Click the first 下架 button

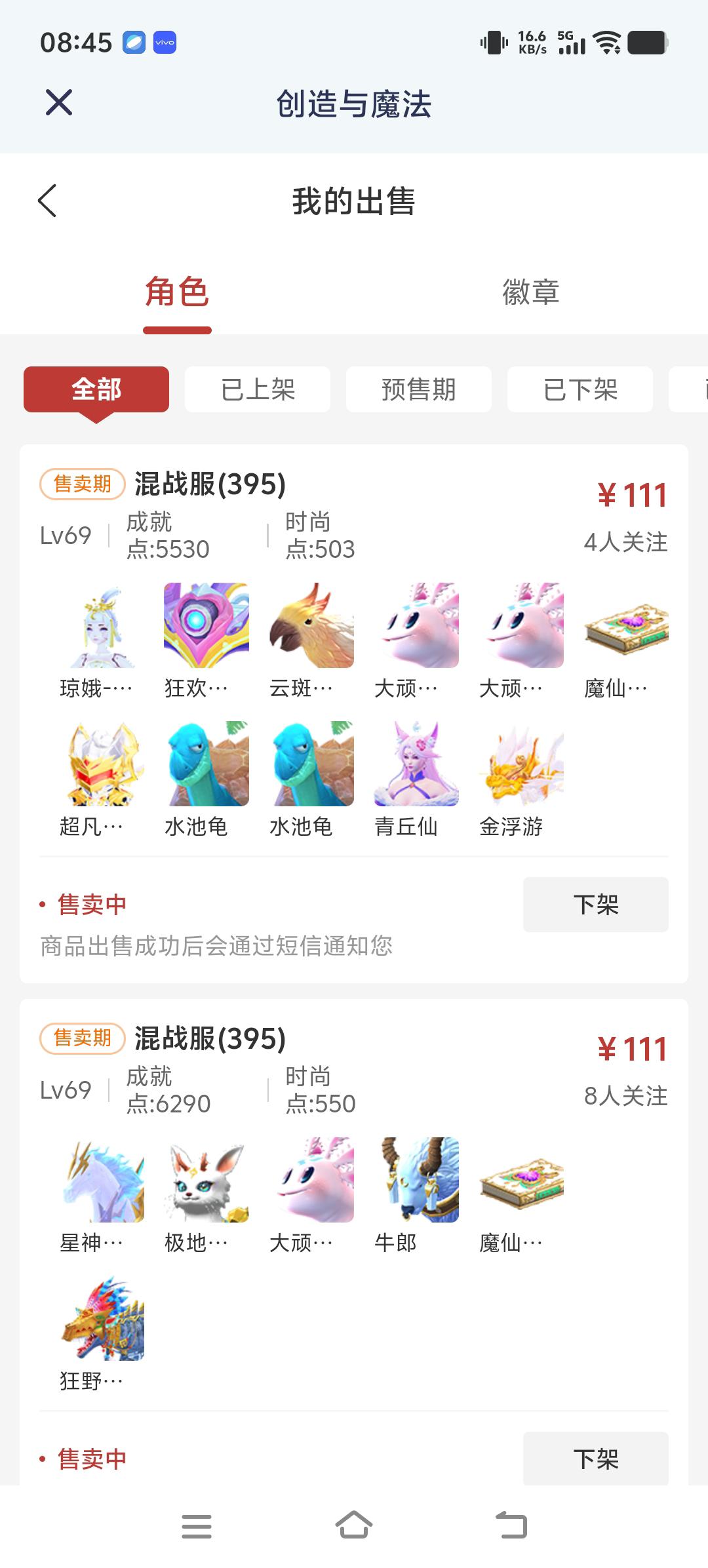click(x=595, y=905)
